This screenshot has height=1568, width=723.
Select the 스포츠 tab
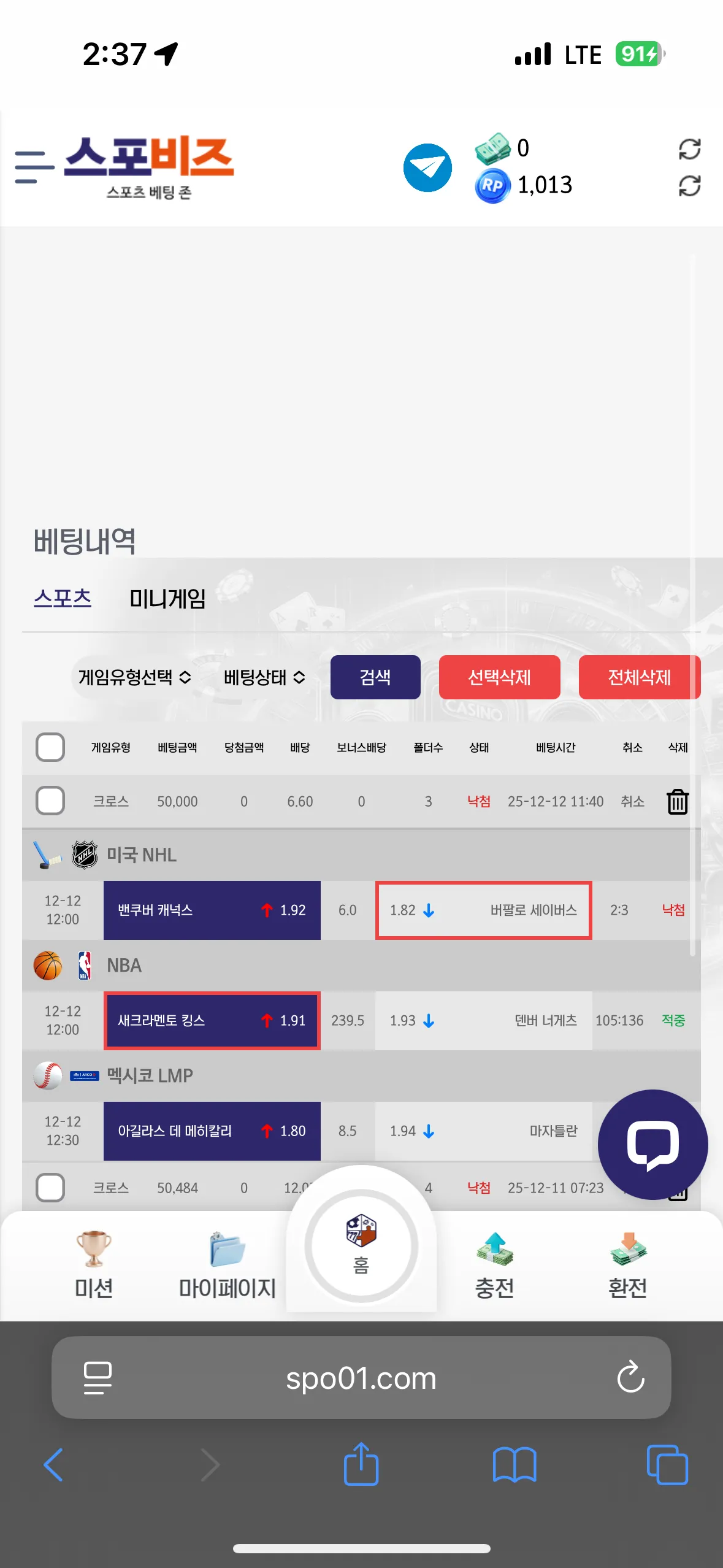63,598
